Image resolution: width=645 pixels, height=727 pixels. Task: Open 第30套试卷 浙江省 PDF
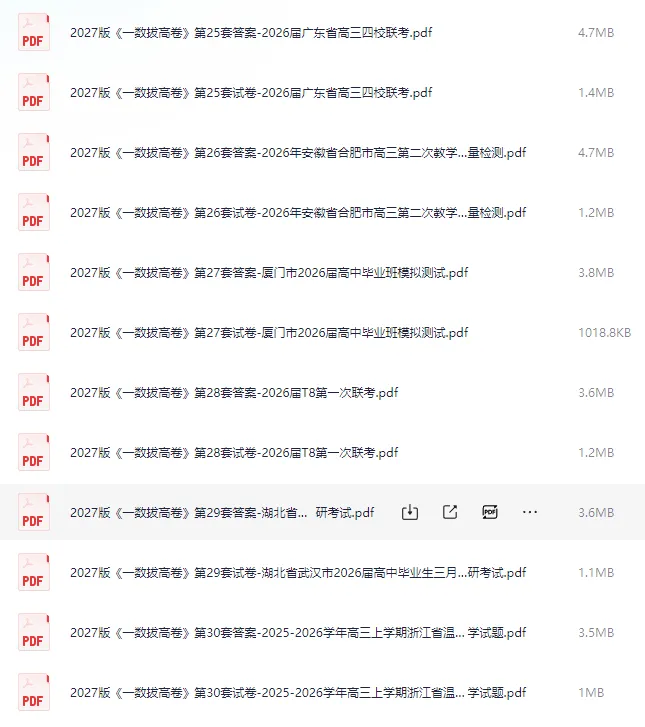(x=298, y=692)
